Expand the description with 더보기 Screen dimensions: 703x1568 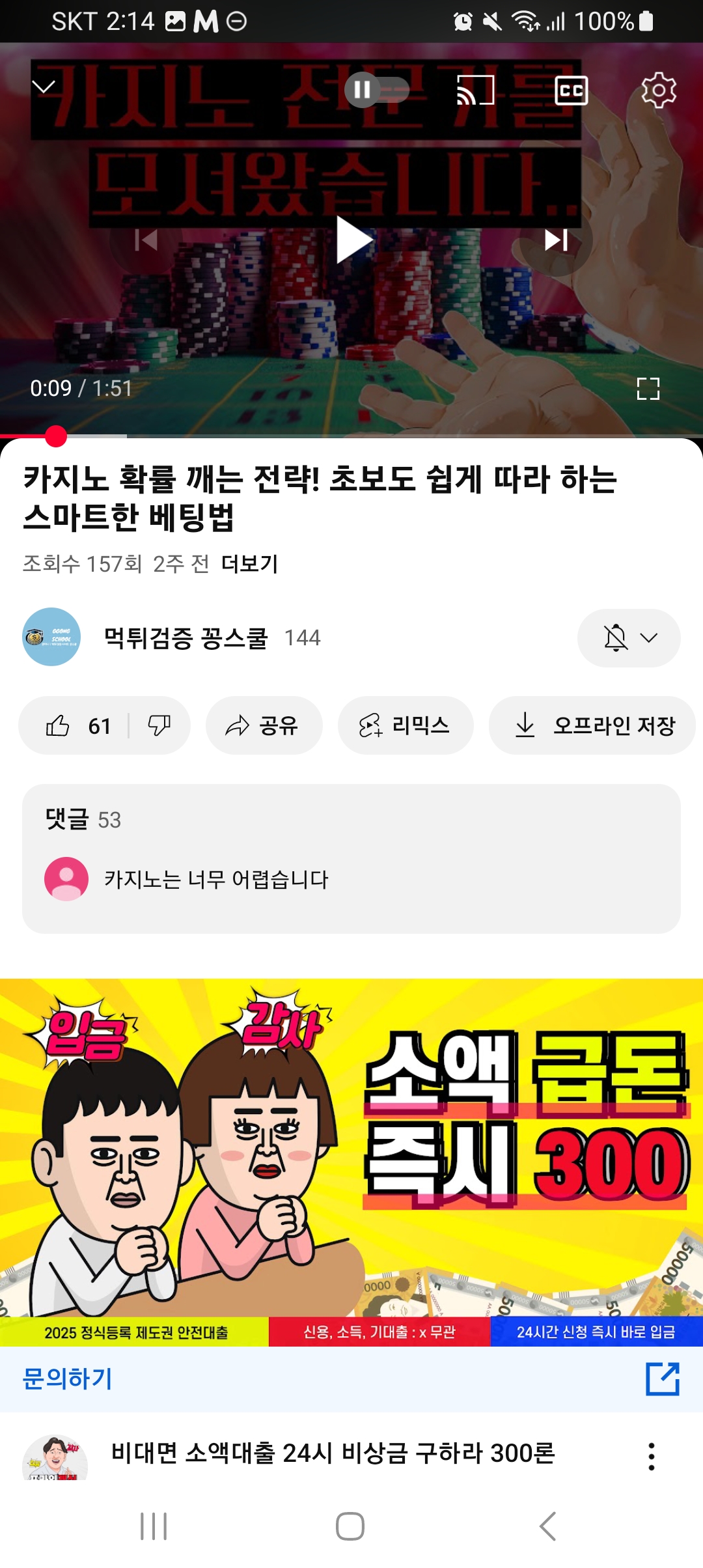[x=249, y=563]
